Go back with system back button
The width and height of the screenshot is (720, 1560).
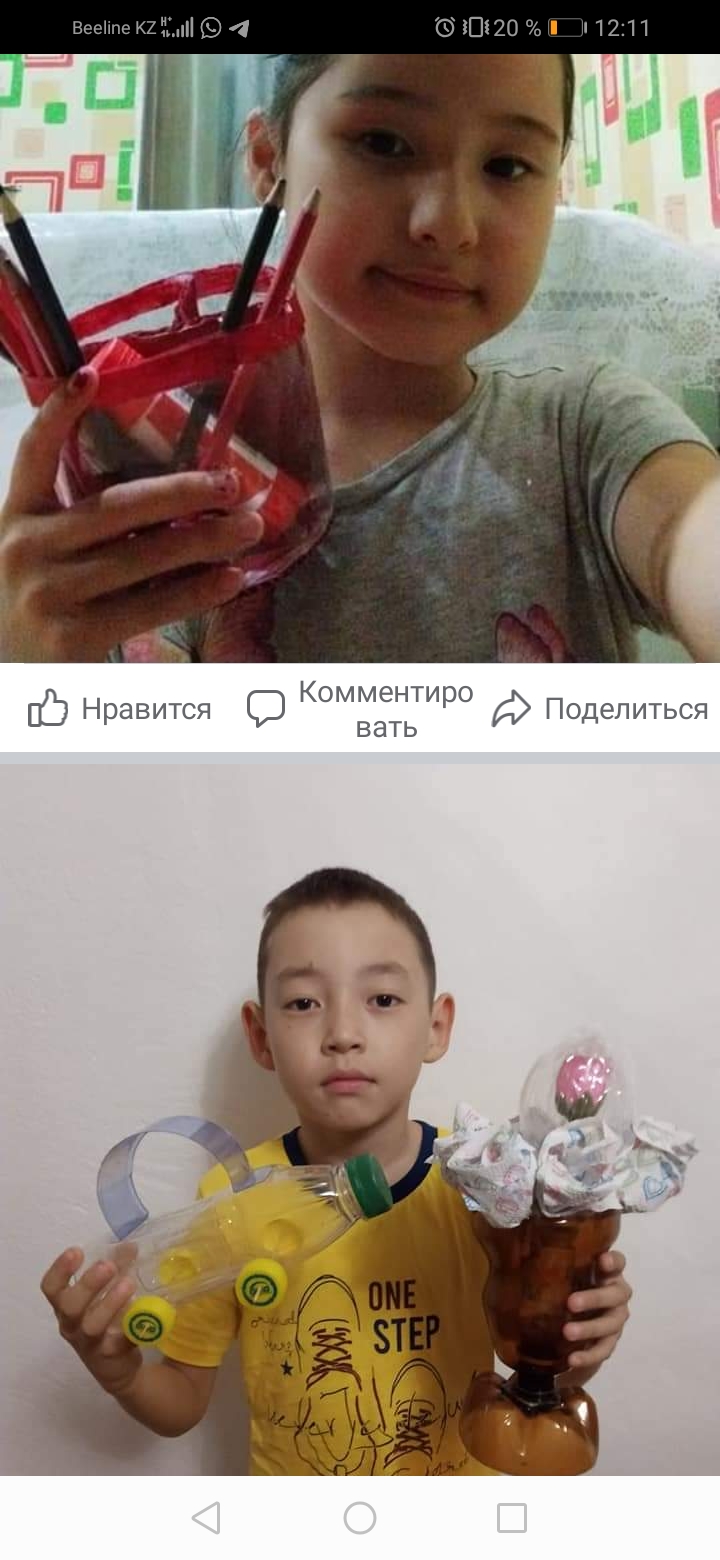tap(206, 1518)
